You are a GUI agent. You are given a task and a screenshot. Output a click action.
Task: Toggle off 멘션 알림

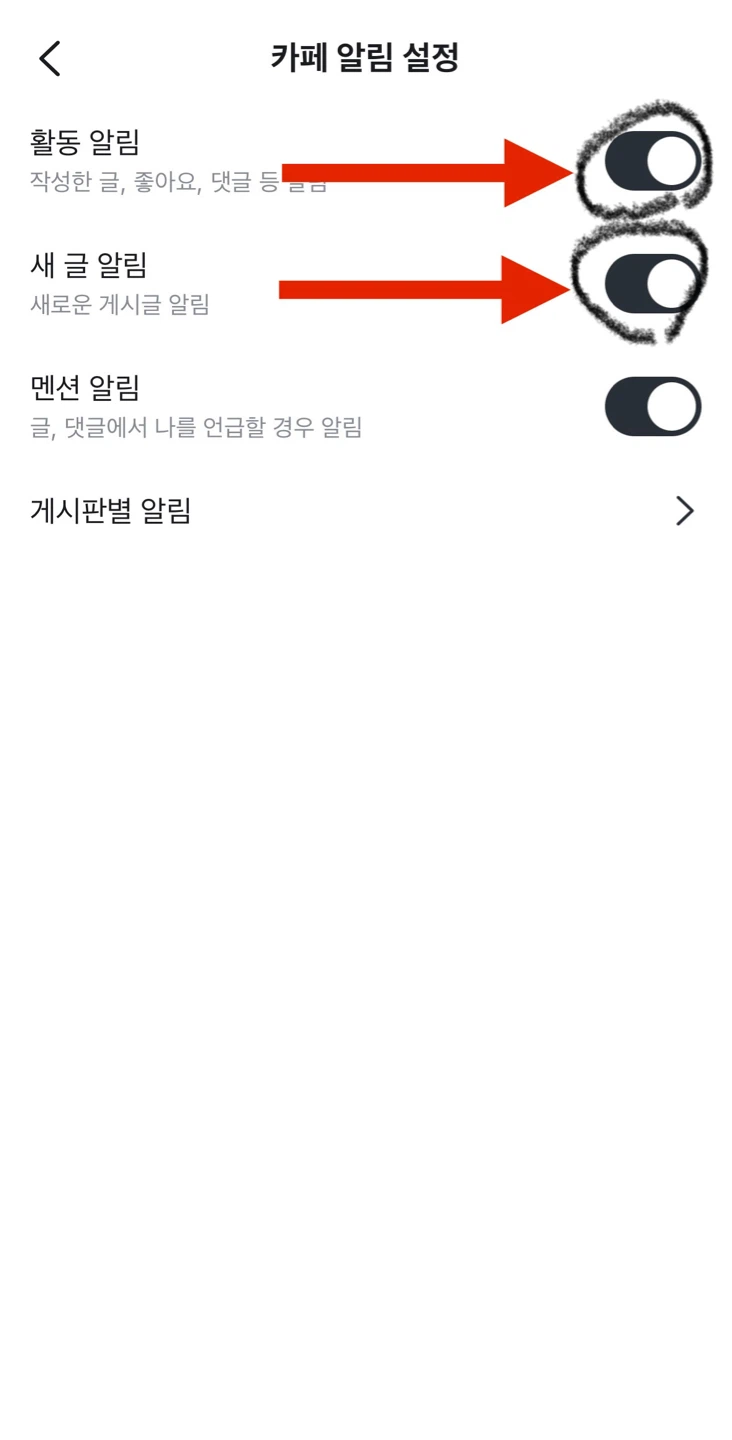pyautogui.click(x=653, y=406)
